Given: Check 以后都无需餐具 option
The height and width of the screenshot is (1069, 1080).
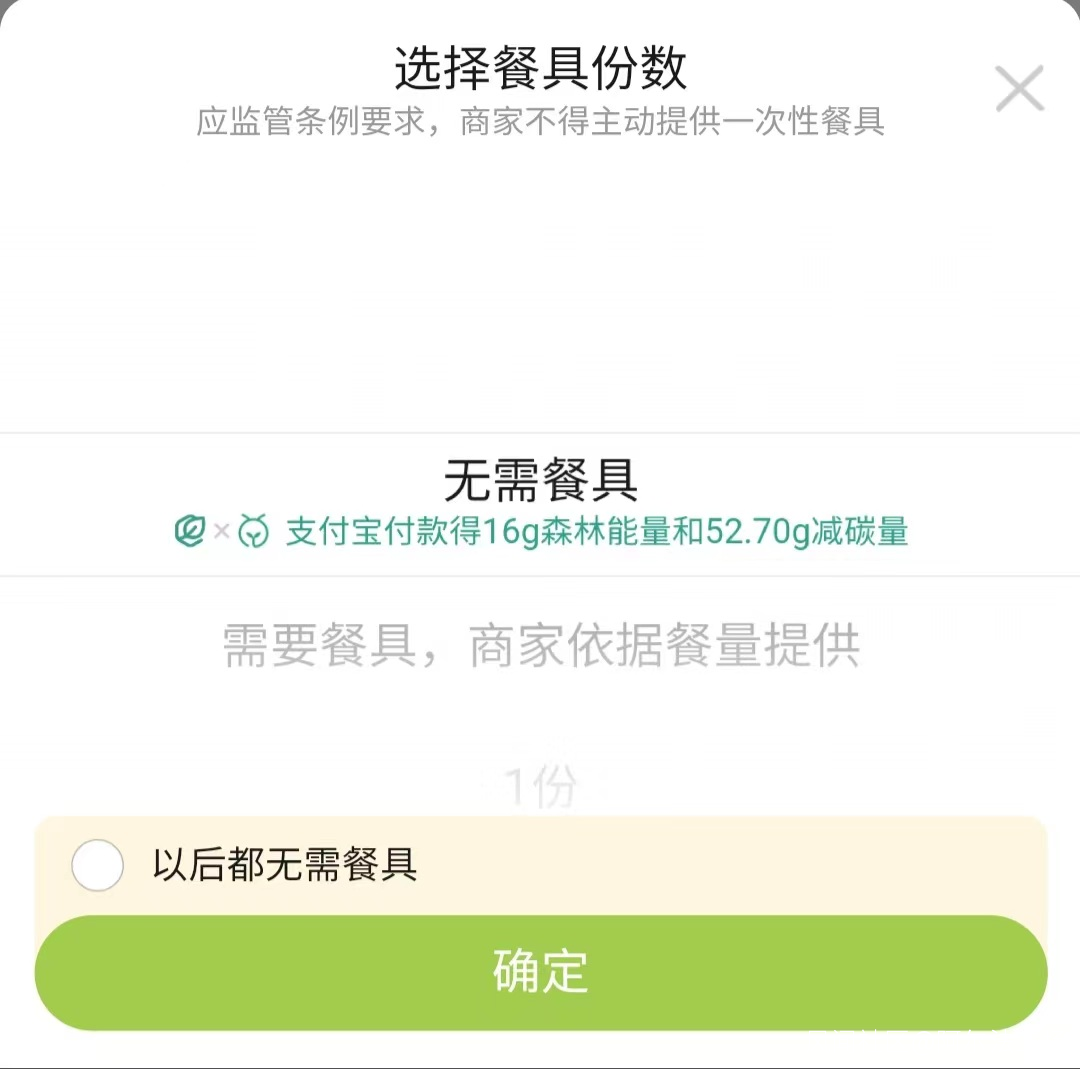Looking at the screenshot, I should 98,865.
